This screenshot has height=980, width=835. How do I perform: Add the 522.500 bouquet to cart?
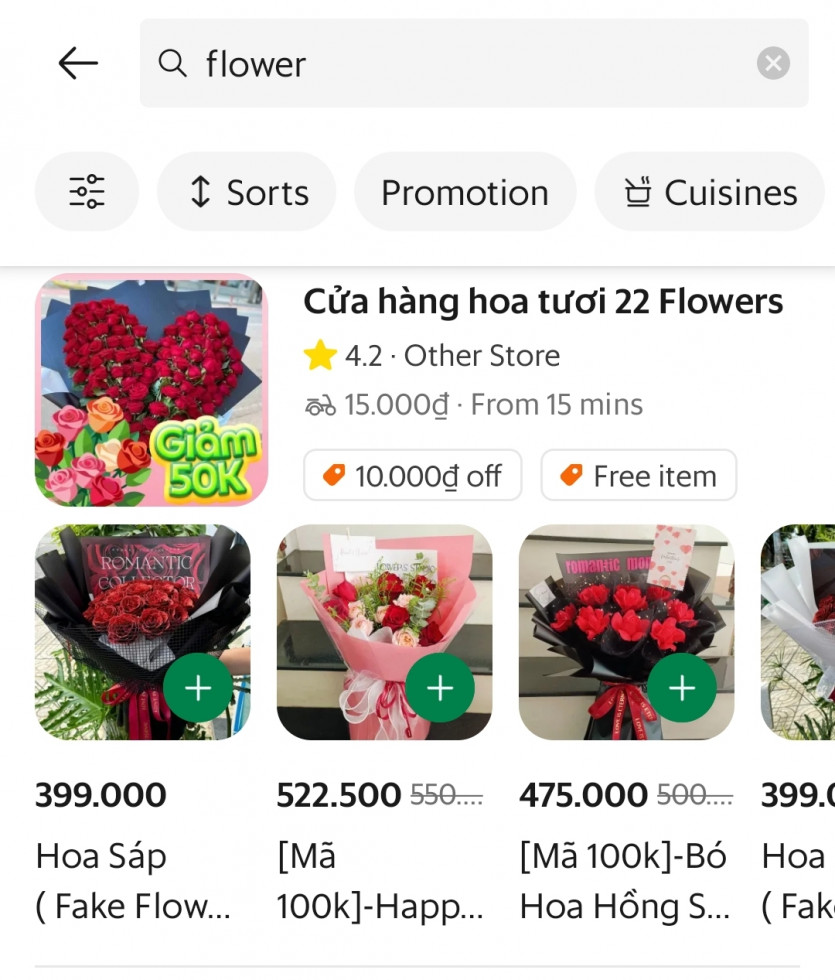click(x=440, y=688)
